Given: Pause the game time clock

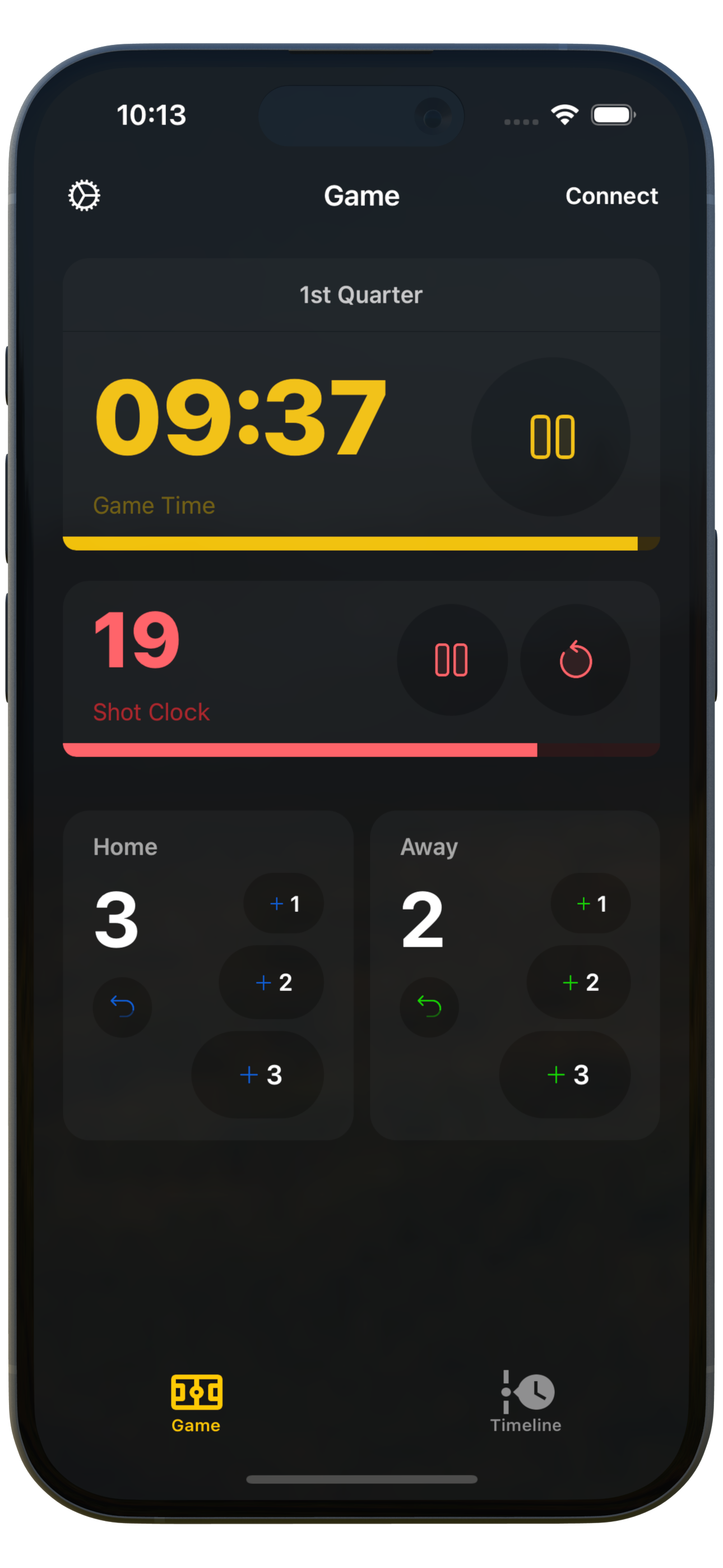Looking at the screenshot, I should [x=551, y=437].
